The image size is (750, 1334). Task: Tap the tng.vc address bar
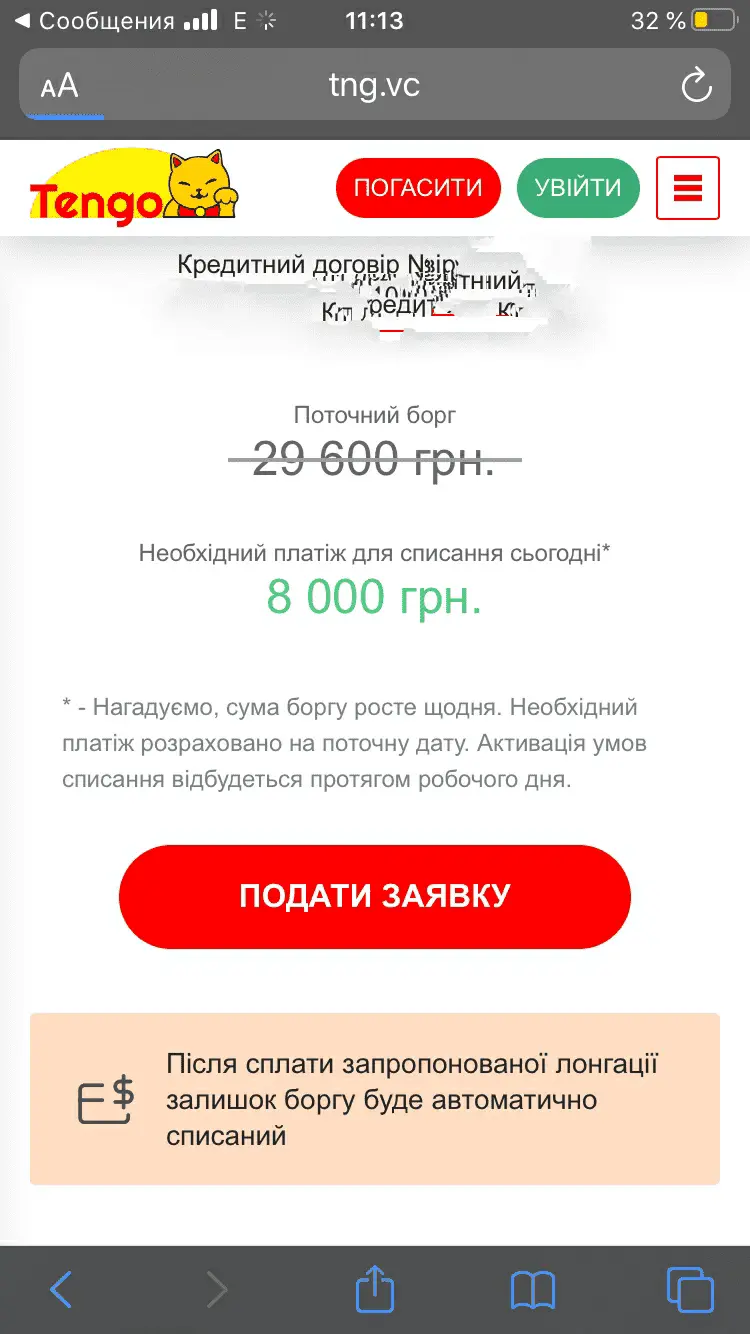click(x=374, y=86)
